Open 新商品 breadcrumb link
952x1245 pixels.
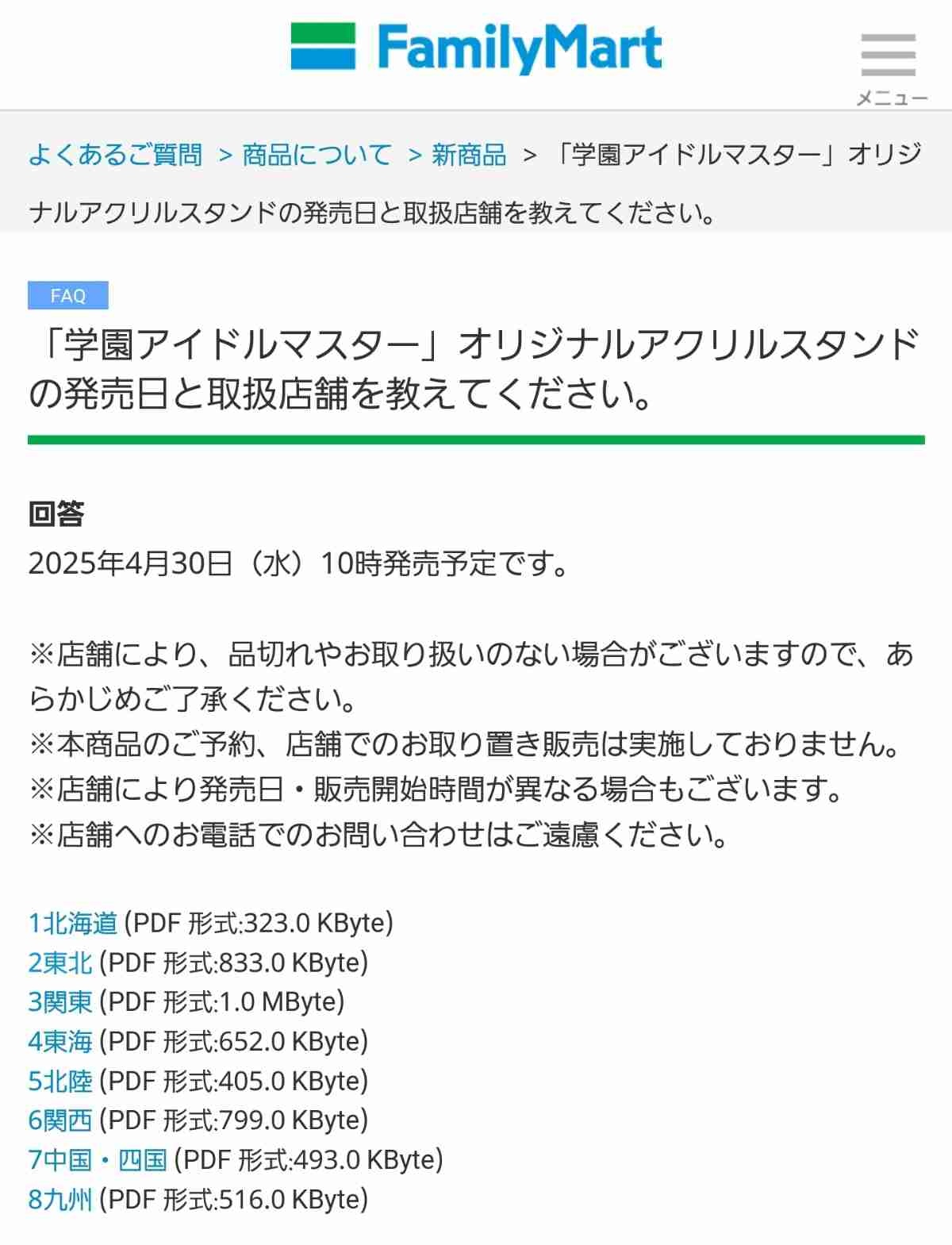tap(468, 154)
